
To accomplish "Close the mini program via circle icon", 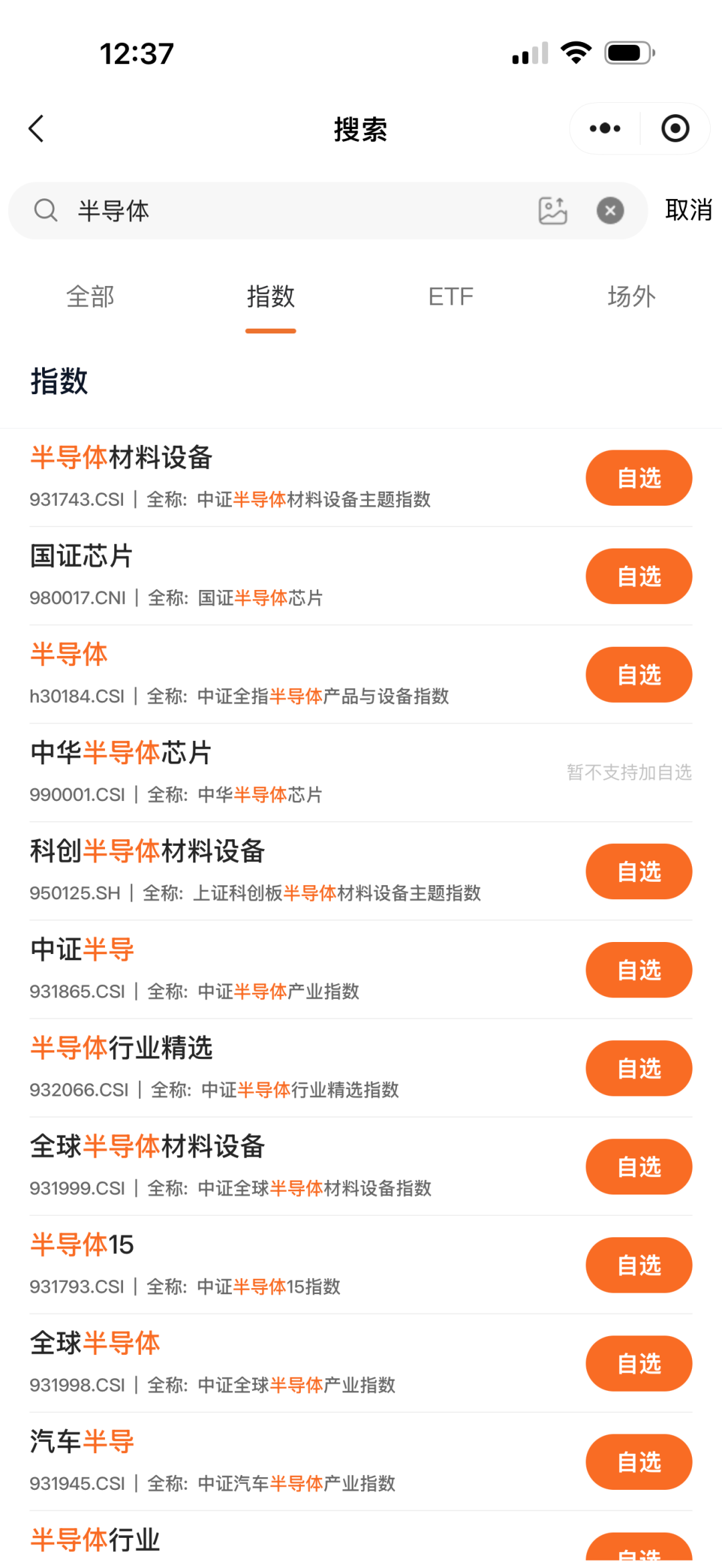I will (x=675, y=128).
